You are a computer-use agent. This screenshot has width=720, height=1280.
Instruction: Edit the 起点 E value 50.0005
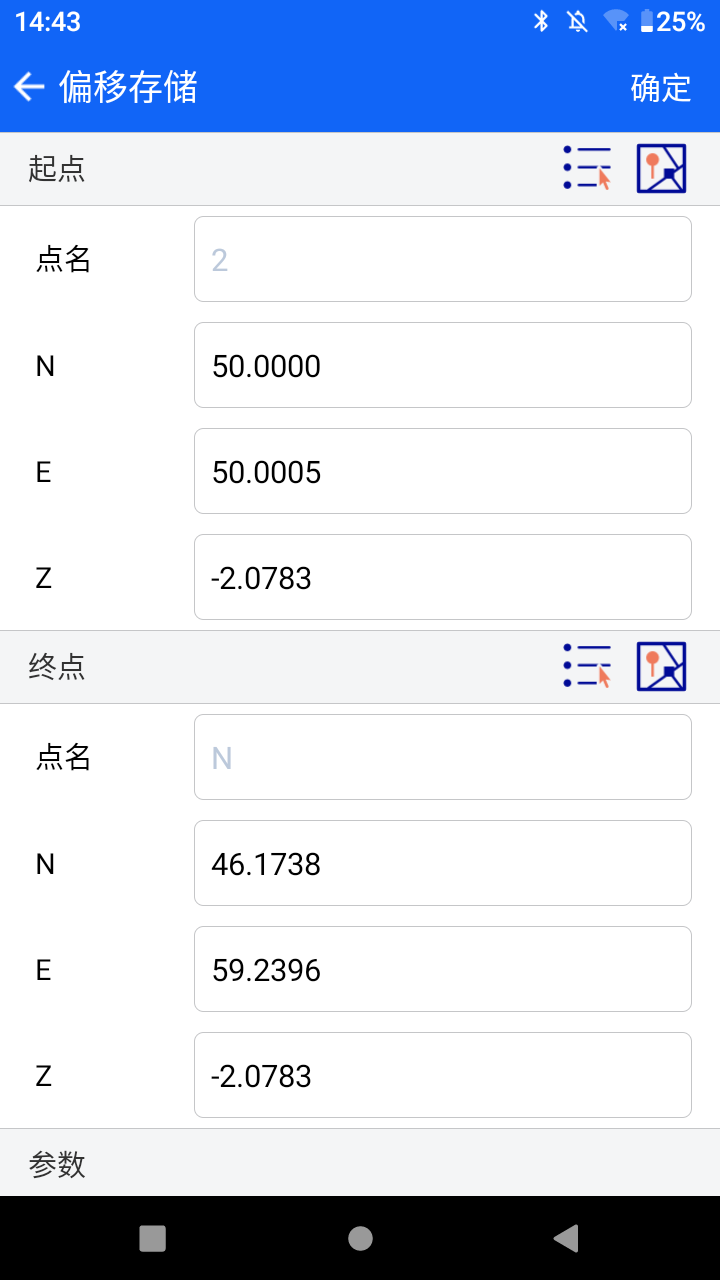pos(443,471)
